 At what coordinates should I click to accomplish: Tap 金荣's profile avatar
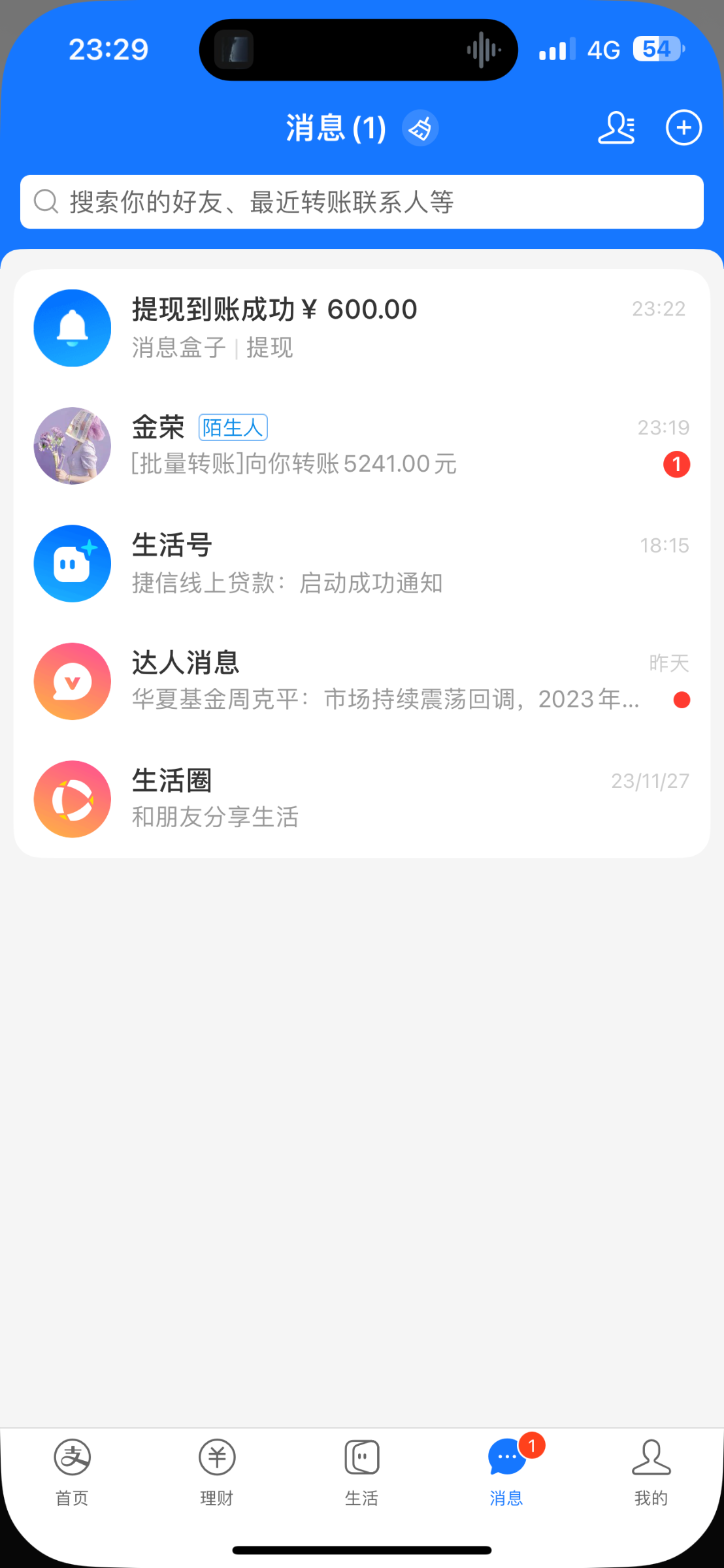pyautogui.click(x=71, y=446)
